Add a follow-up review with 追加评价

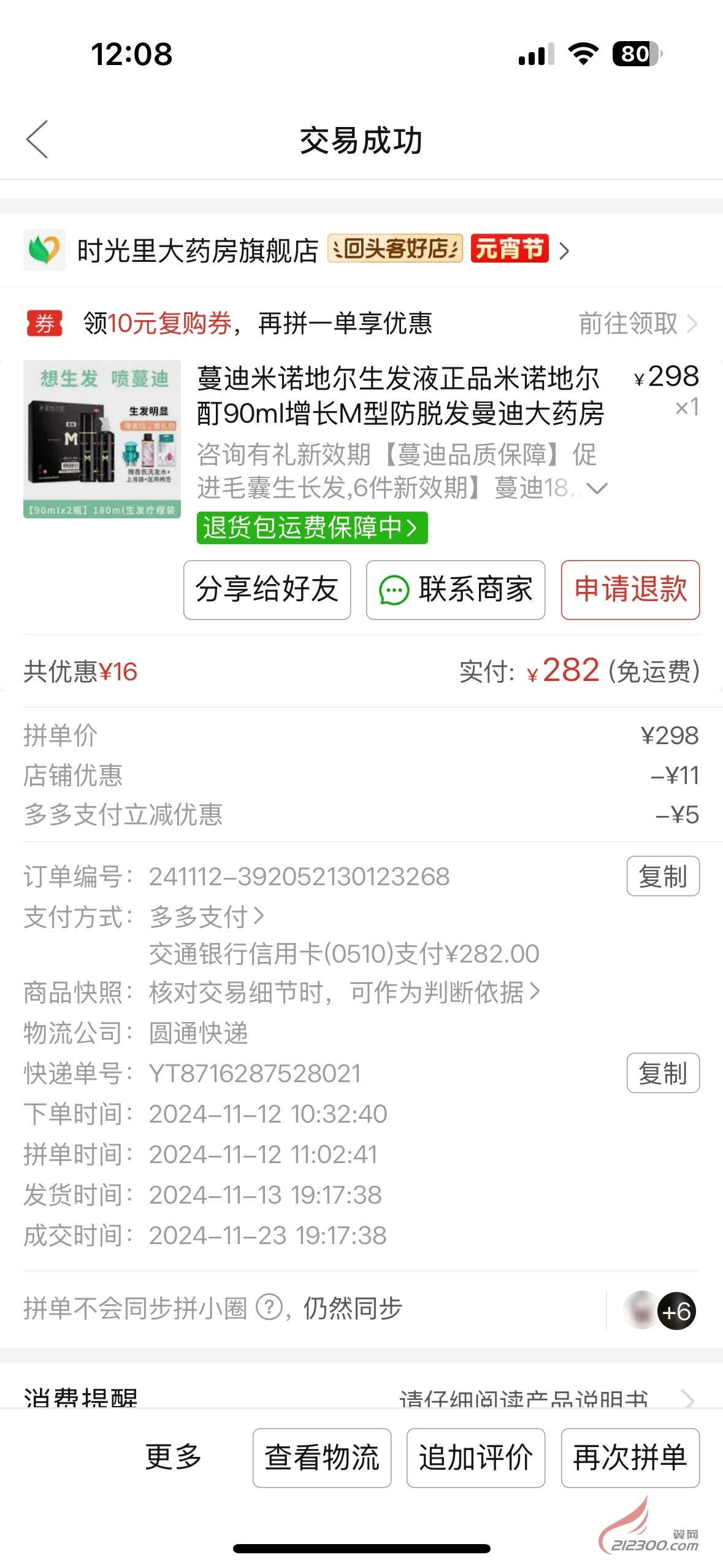tap(475, 1458)
